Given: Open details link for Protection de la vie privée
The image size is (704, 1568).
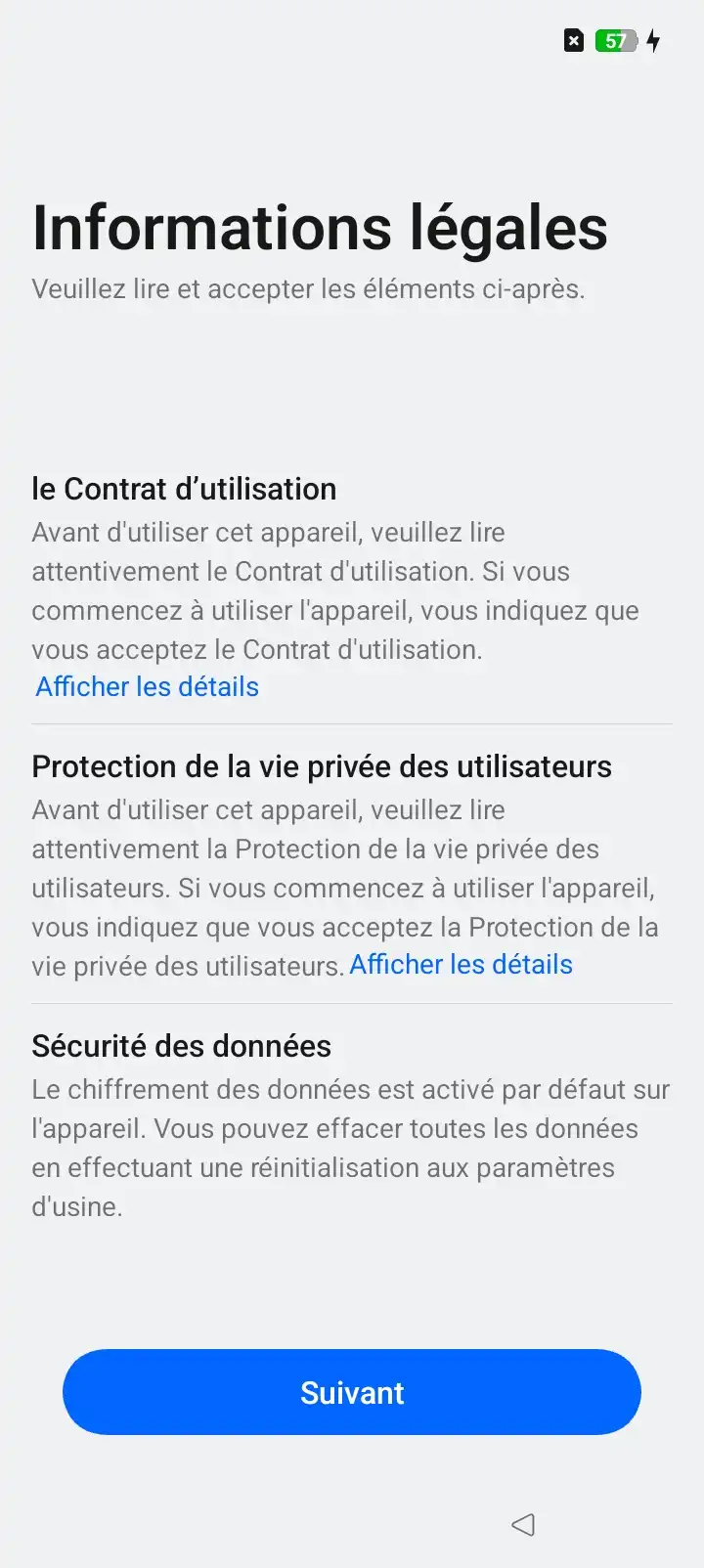Looking at the screenshot, I should [462, 965].
